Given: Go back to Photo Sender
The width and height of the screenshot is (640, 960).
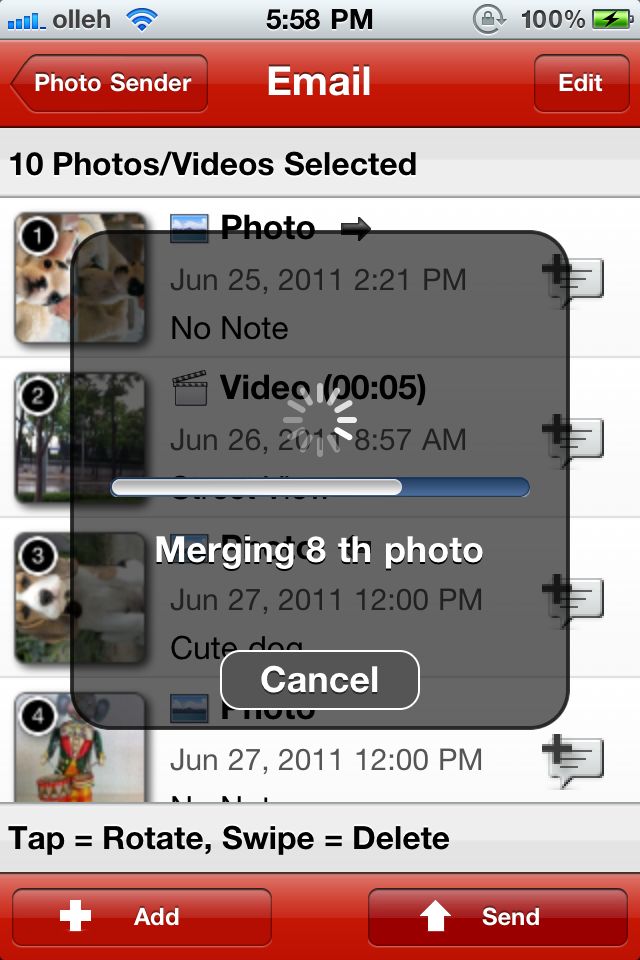Looking at the screenshot, I should click(x=110, y=83).
